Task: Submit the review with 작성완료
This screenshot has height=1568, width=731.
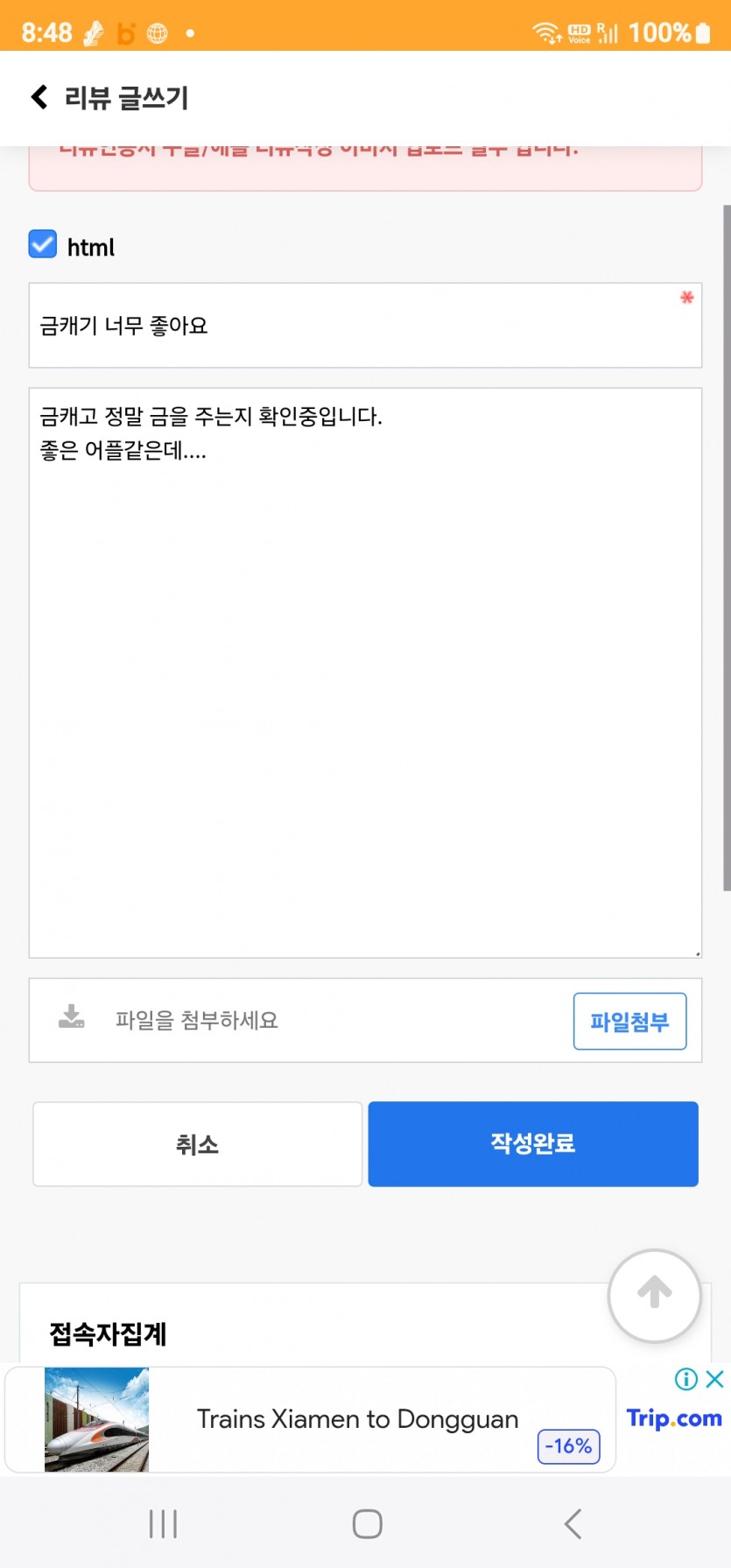Action: pyautogui.click(x=533, y=1144)
